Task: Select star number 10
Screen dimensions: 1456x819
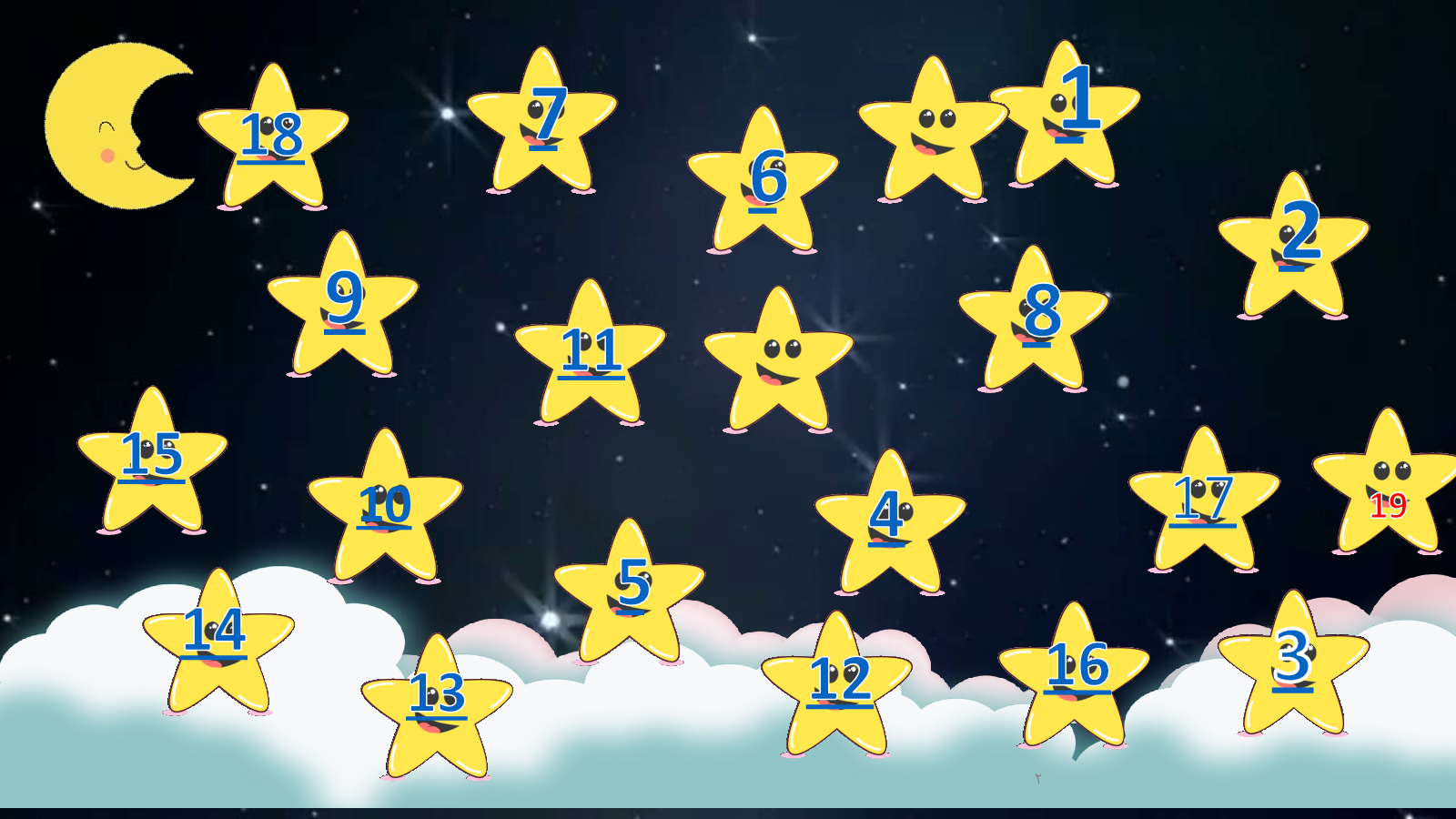Action: pos(385,505)
